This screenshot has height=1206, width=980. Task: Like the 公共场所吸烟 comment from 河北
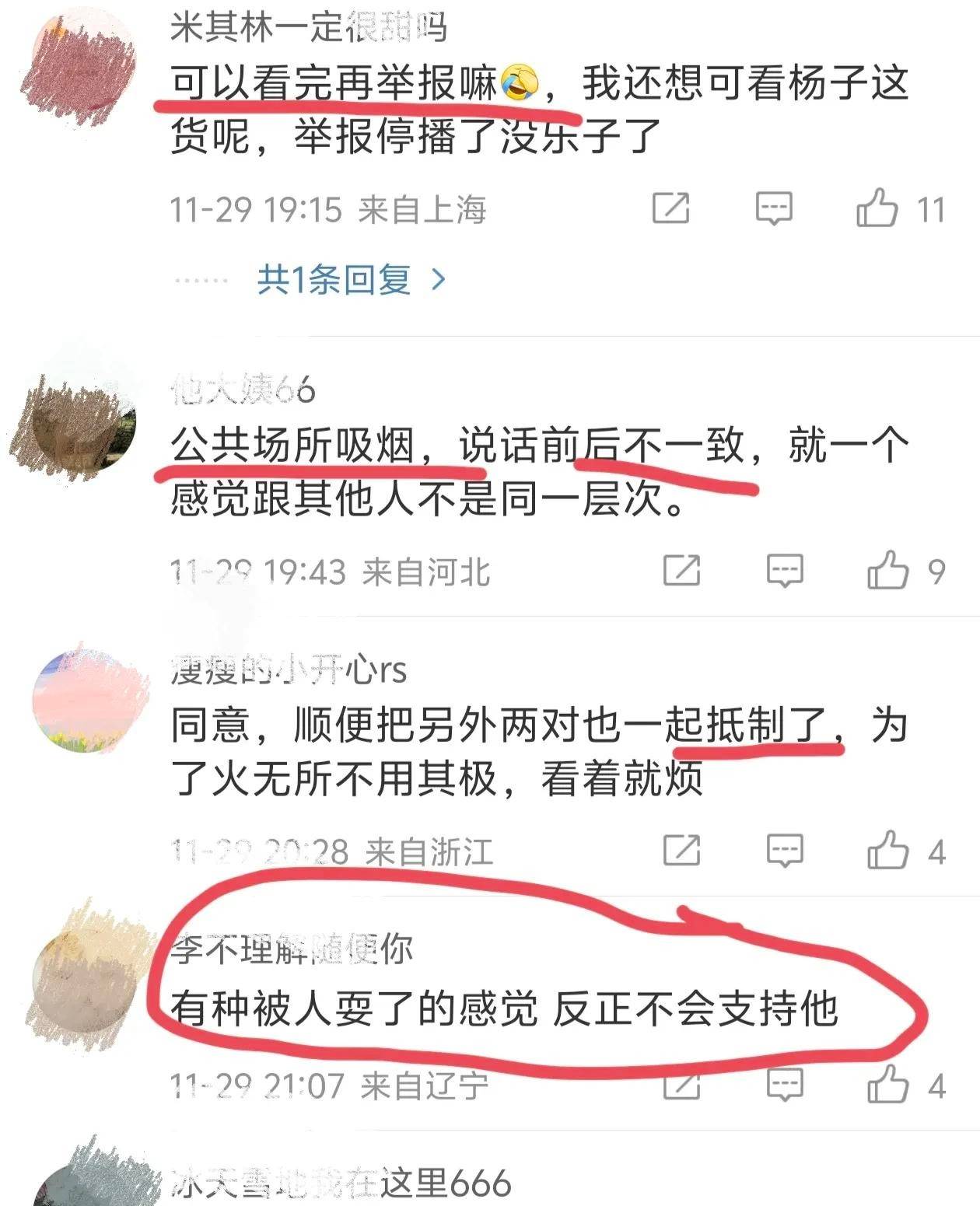887,571
